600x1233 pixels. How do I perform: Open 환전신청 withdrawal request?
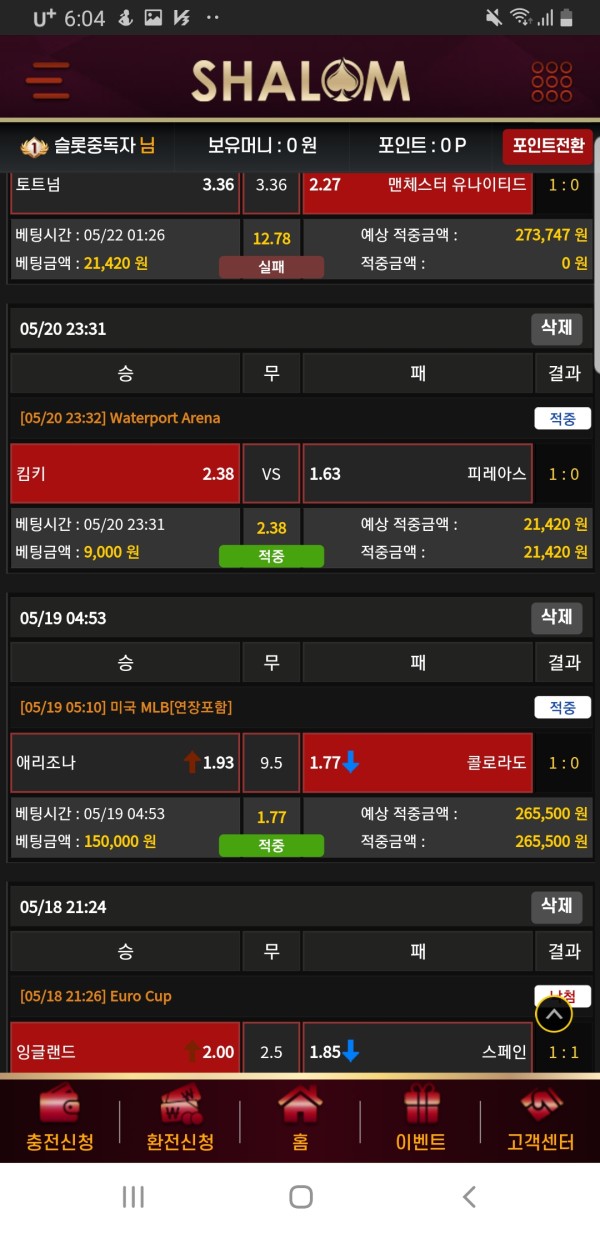pos(180,1118)
